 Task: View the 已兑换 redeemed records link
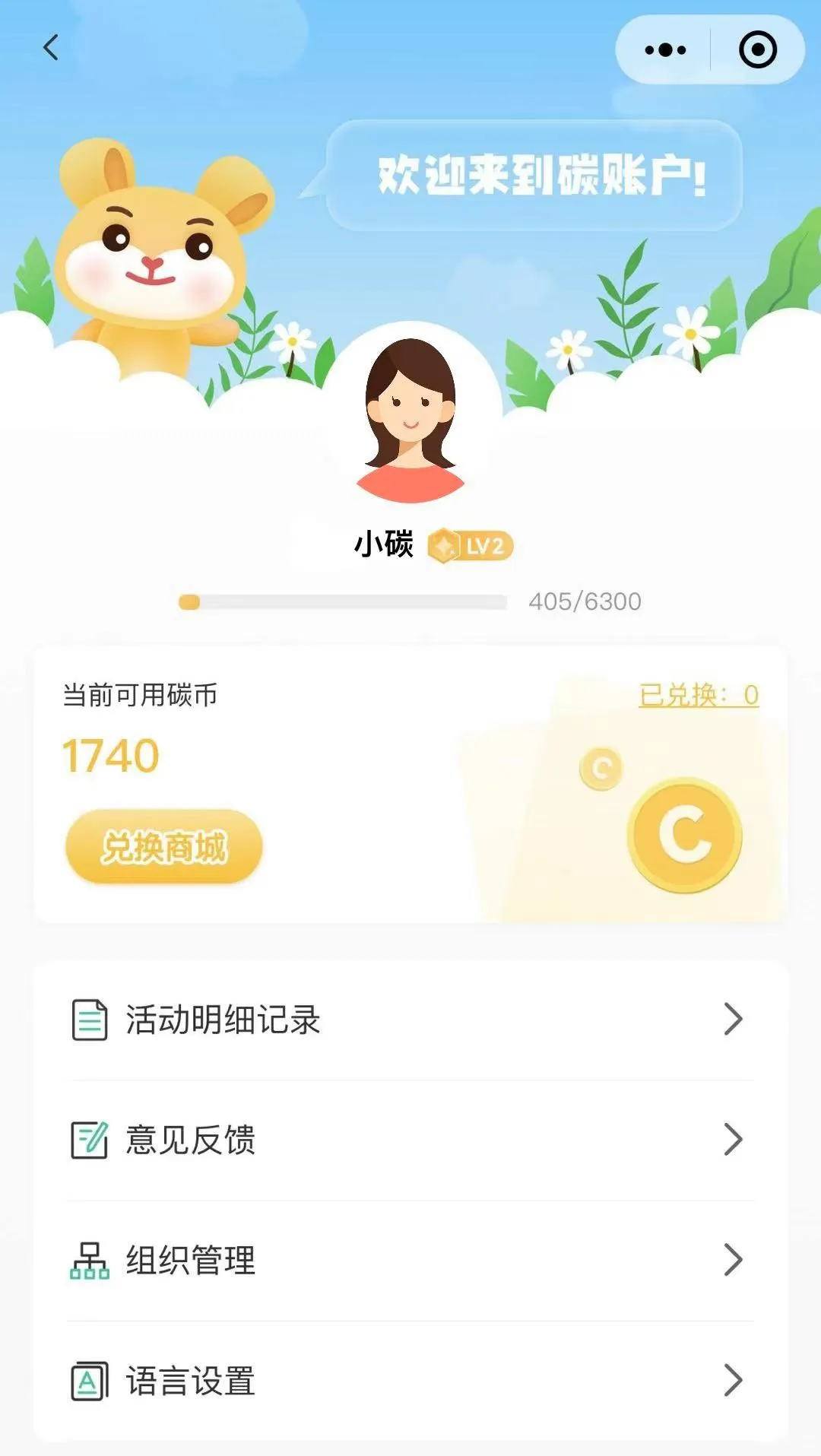point(699,695)
